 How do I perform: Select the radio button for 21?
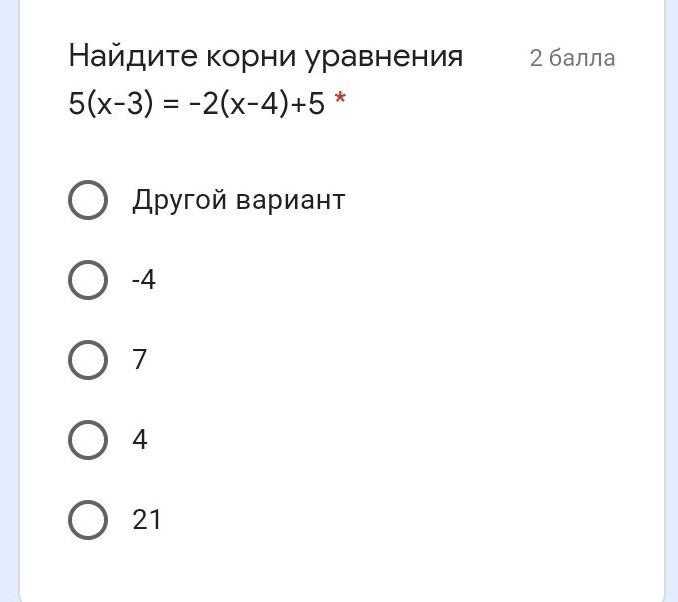[x=88, y=520]
